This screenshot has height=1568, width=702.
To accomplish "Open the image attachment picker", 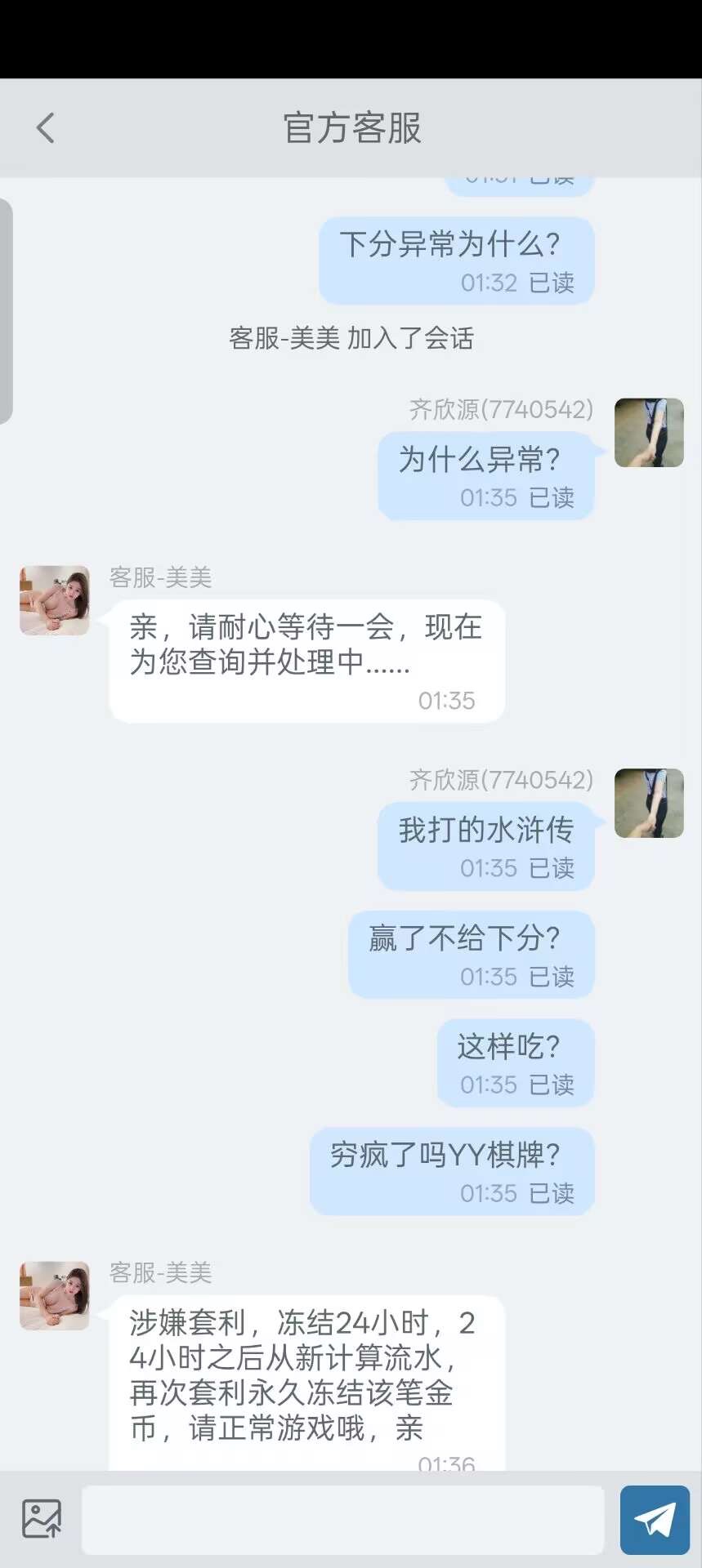I will [42, 1519].
